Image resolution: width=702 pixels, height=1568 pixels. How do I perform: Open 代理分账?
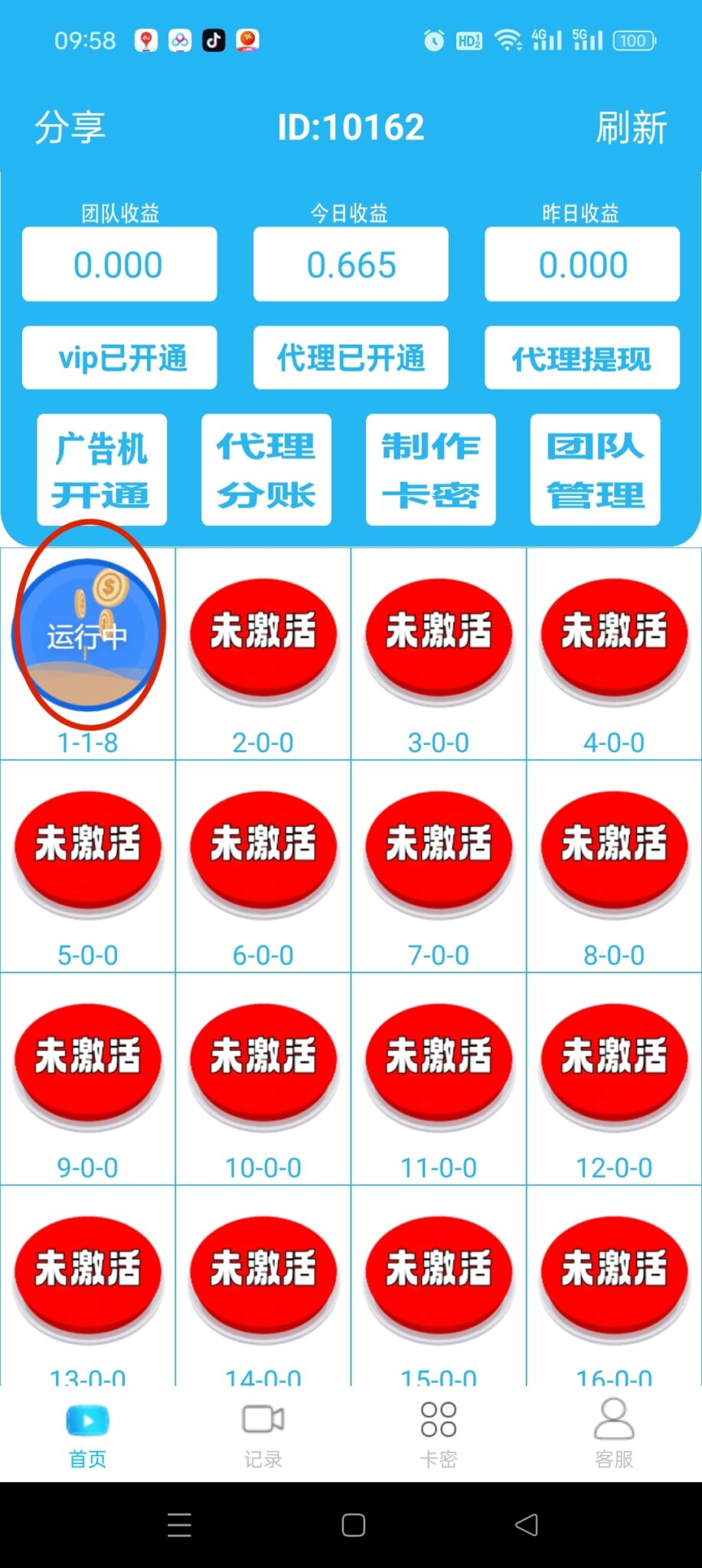pyautogui.click(x=266, y=470)
